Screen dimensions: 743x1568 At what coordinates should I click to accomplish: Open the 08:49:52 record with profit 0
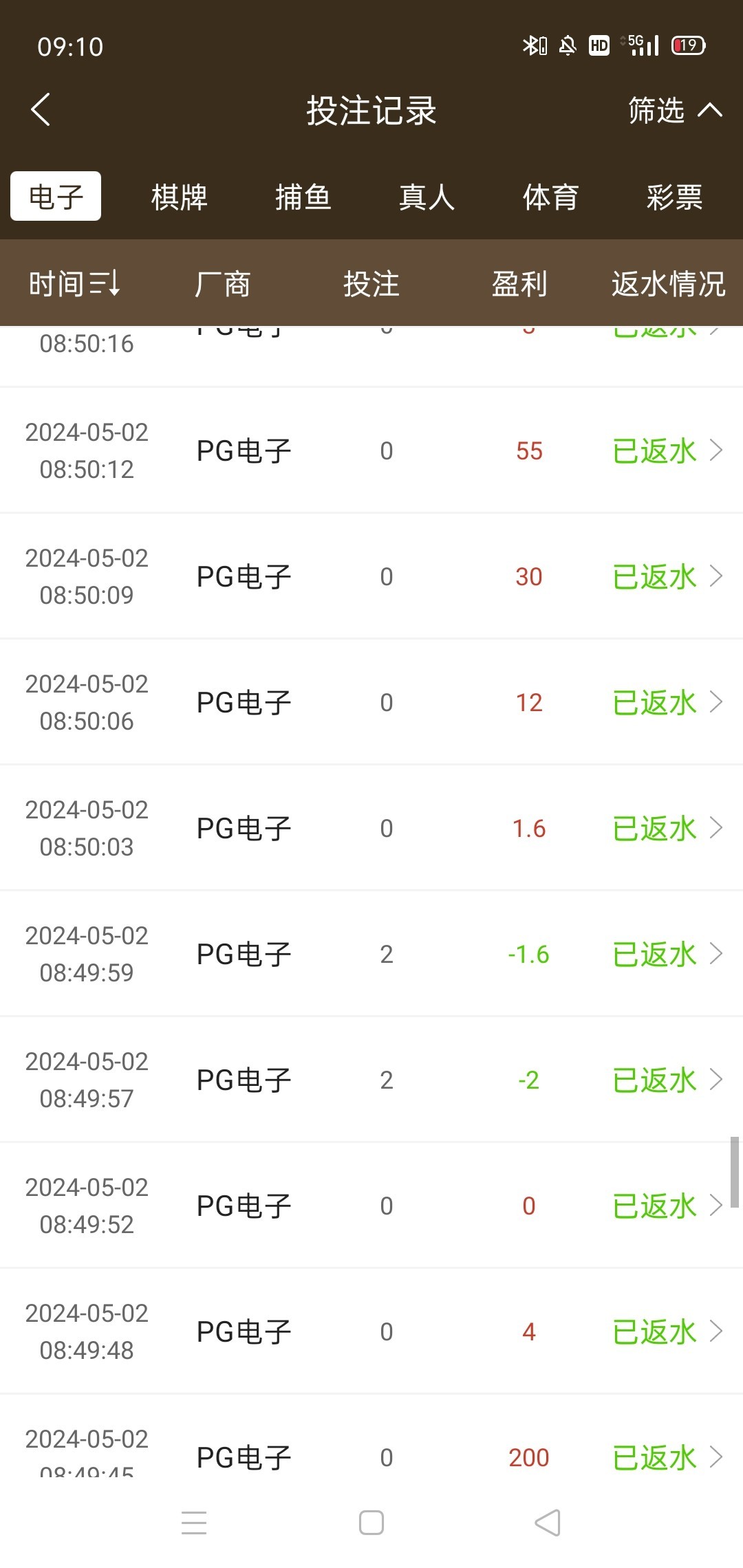(371, 1206)
